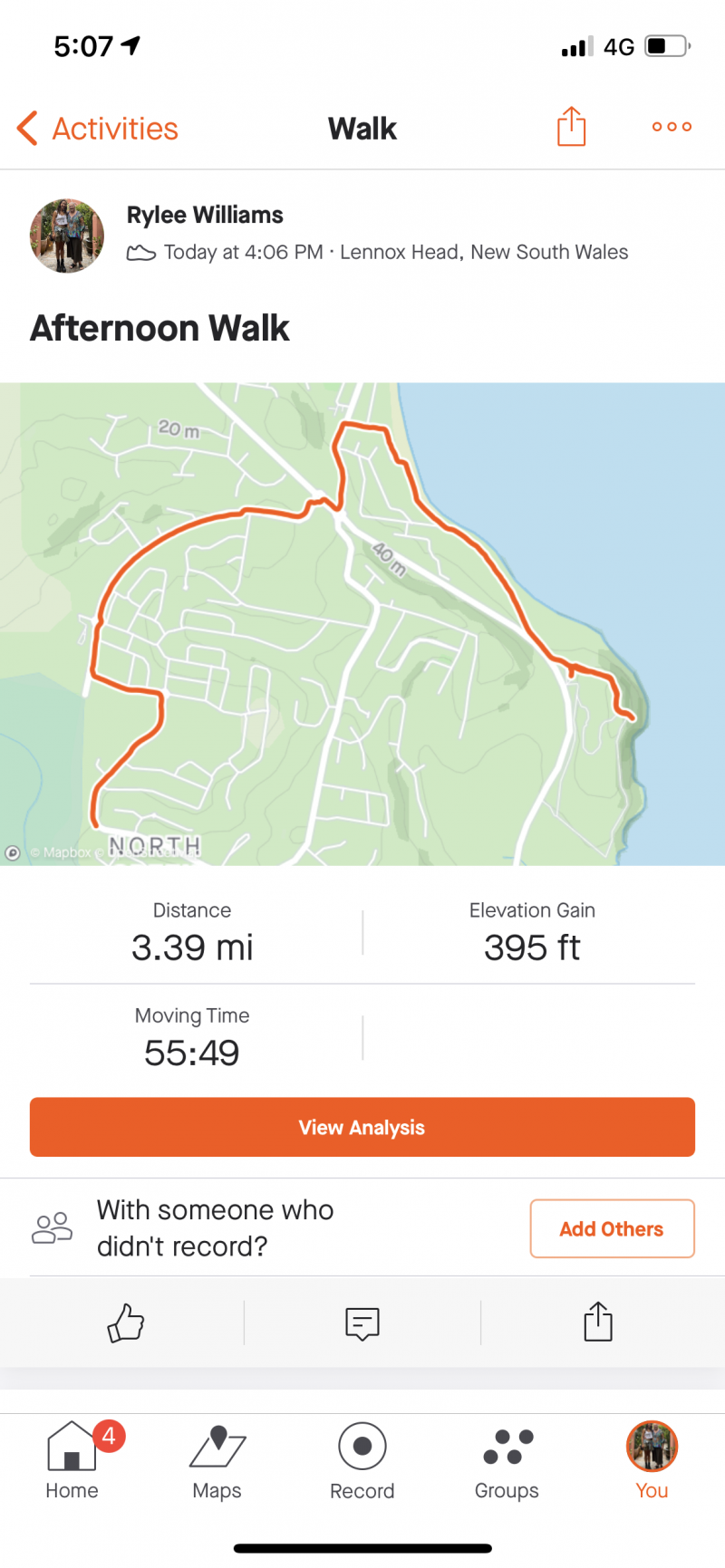Open Rylee Williams' profile photo
725x1568 pixels.
click(67, 236)
